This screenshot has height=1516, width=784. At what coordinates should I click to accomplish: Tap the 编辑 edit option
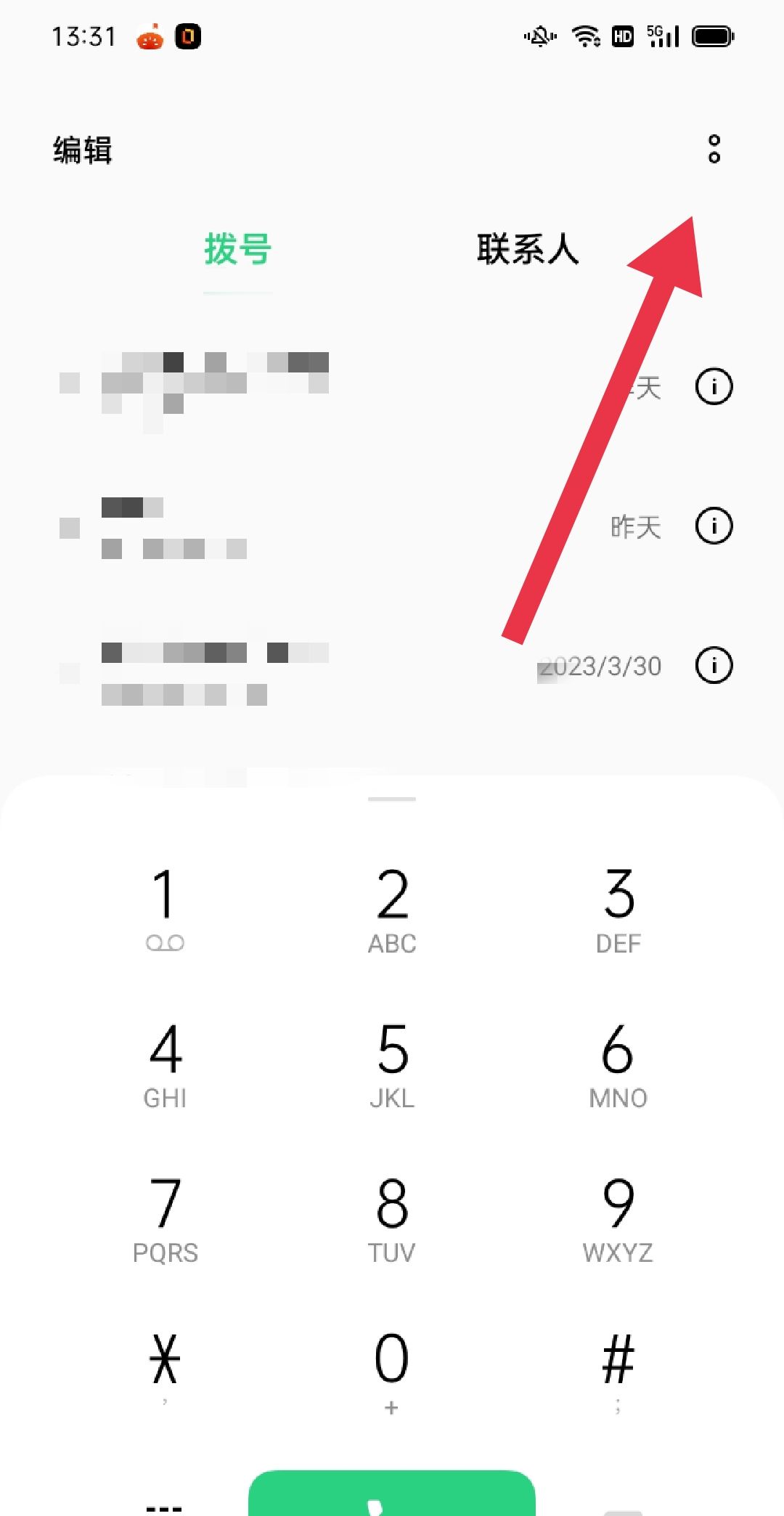click(x=82, y=147)
